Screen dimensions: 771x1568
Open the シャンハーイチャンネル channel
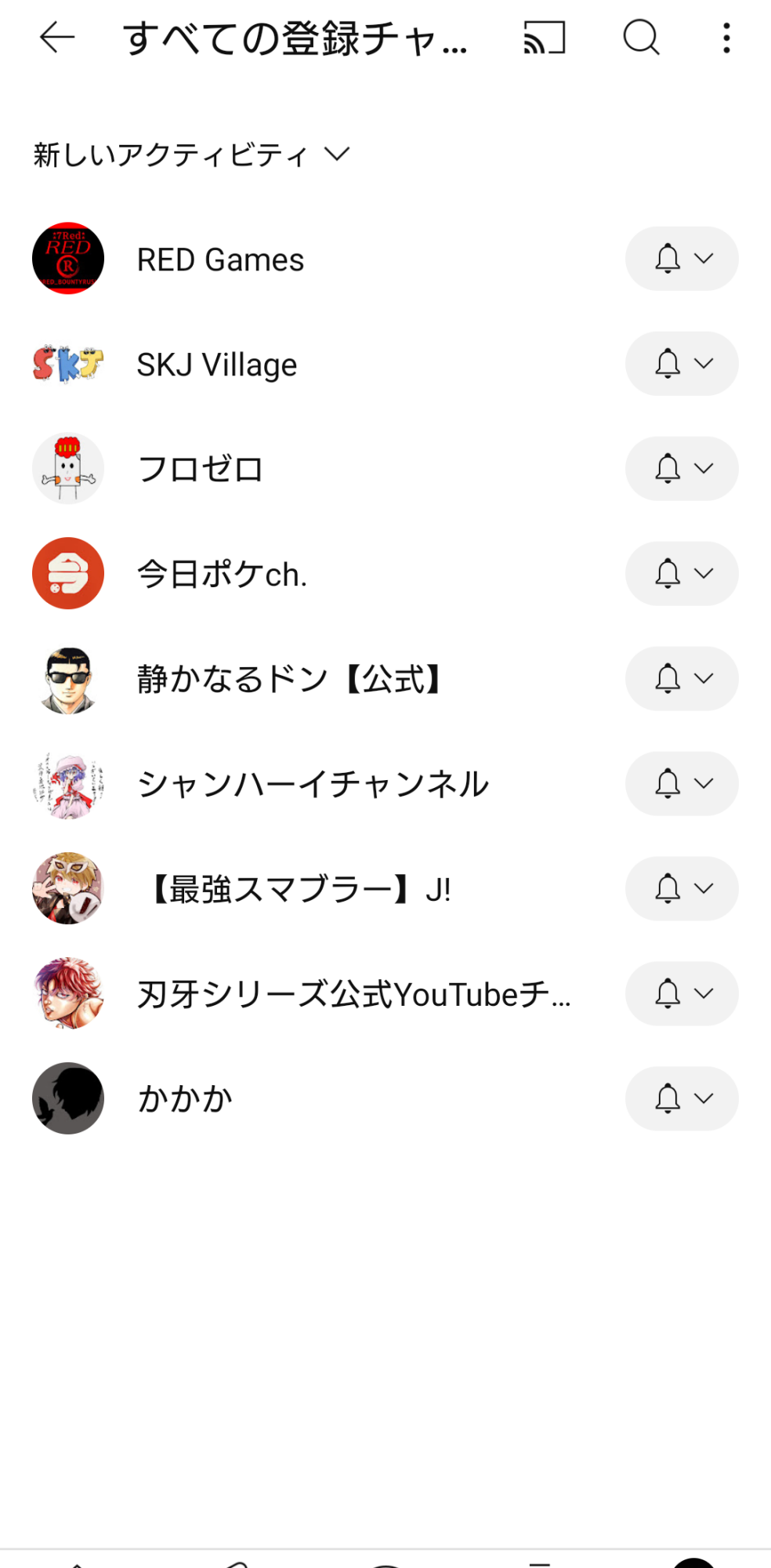pos(313,784)
